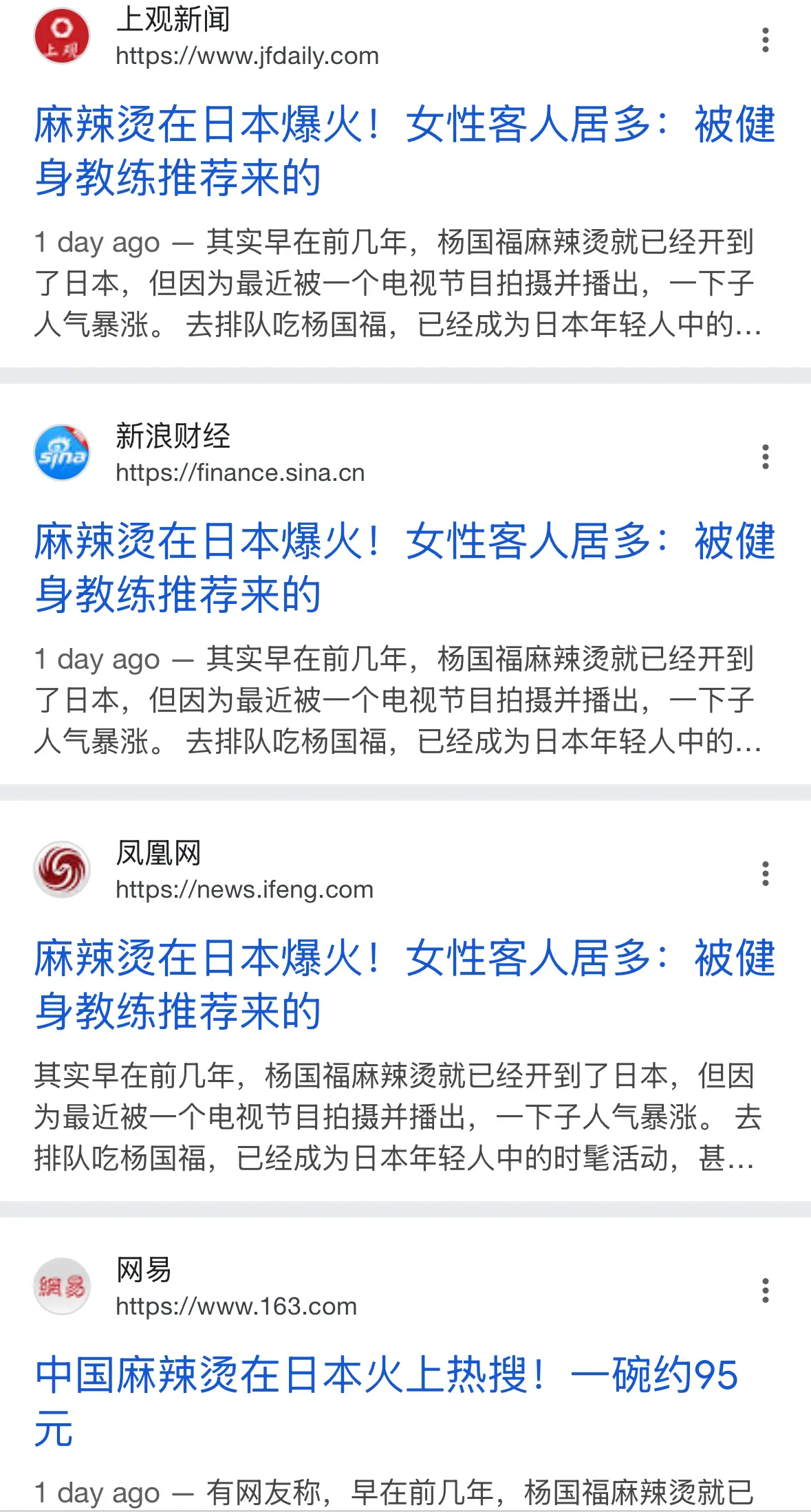Screen dimensions: 811x1512
Task: Open the 上观新闻 result's three-dot menu
Action: pos(765,40)
